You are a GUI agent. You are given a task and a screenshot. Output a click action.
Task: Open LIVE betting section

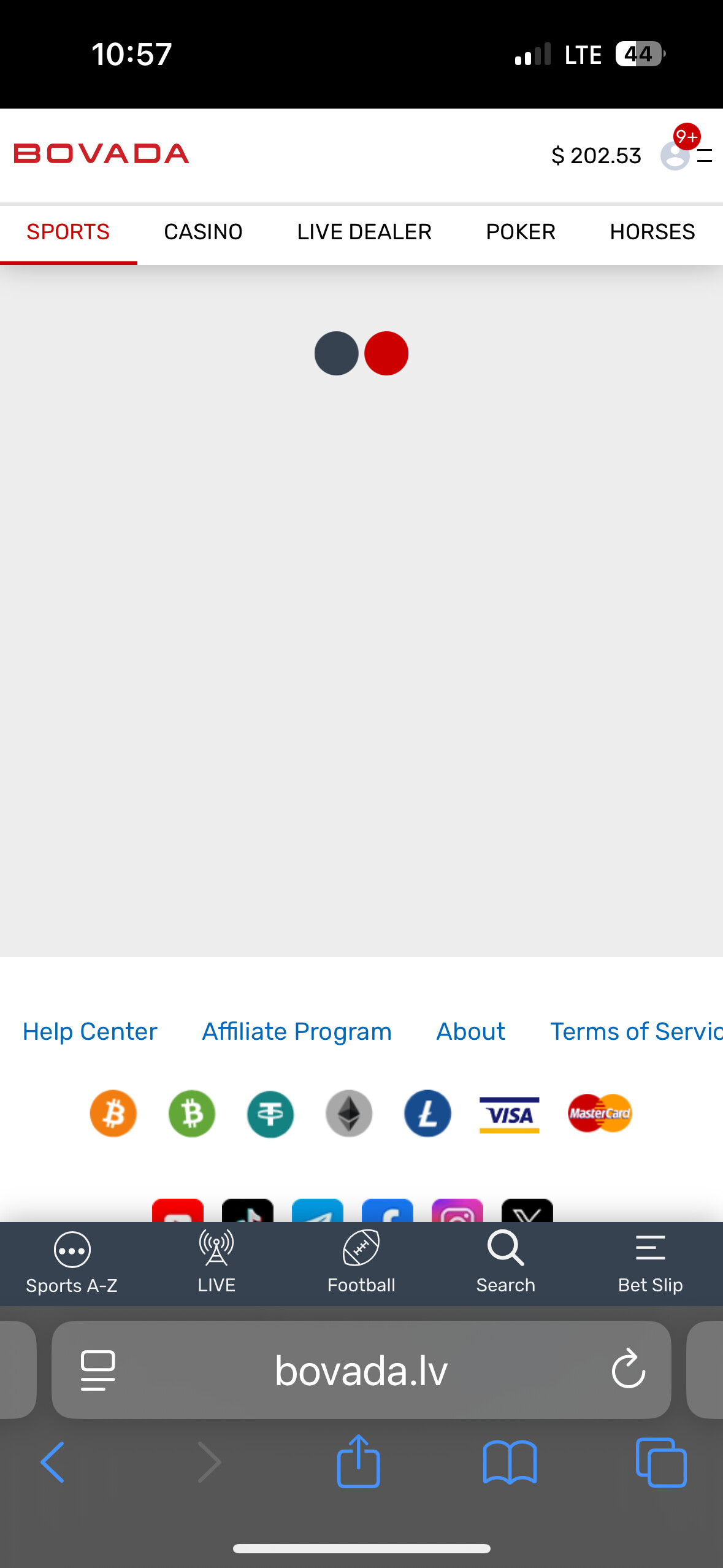pyautogui.click(x=216, y=1262)
